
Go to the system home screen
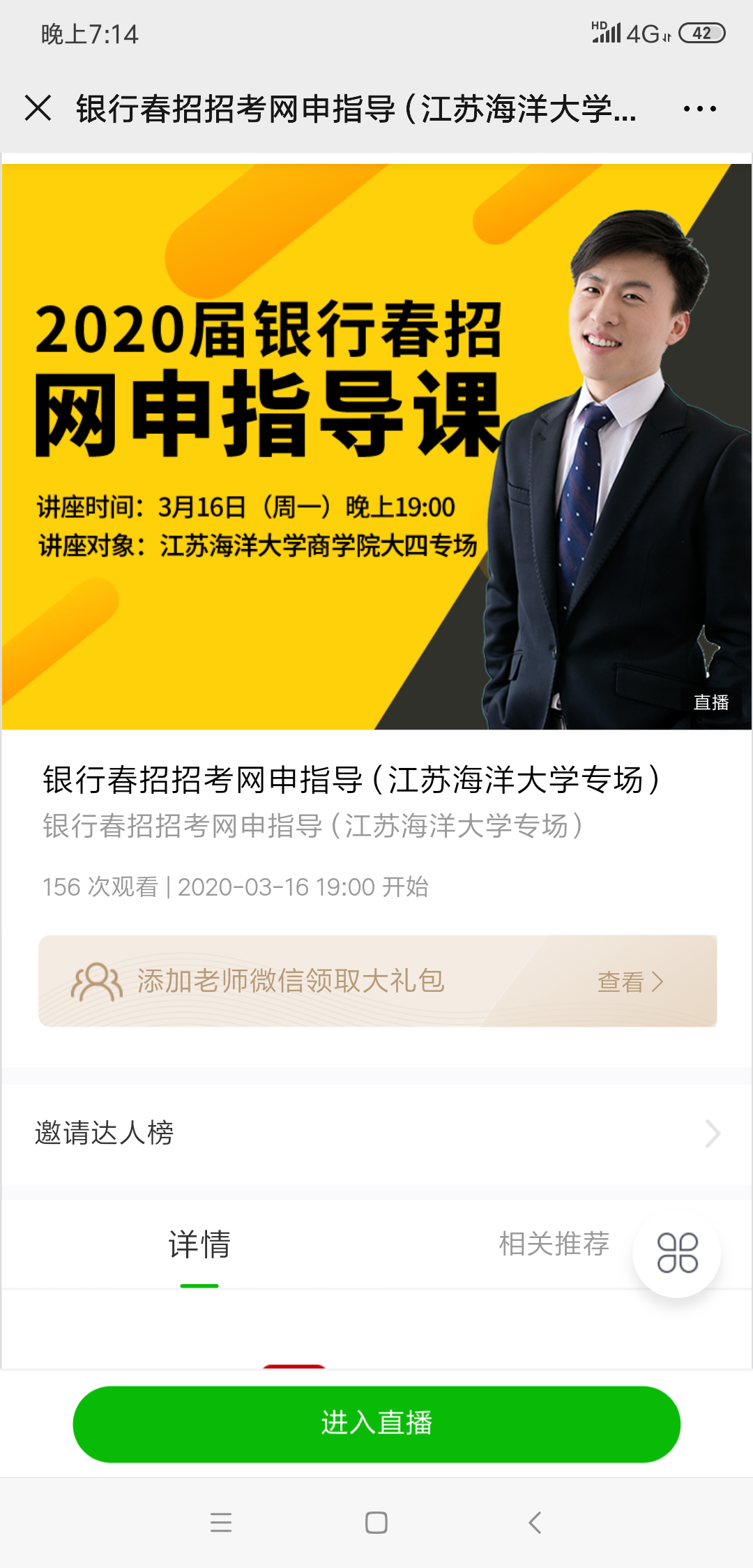(376, 1522)
